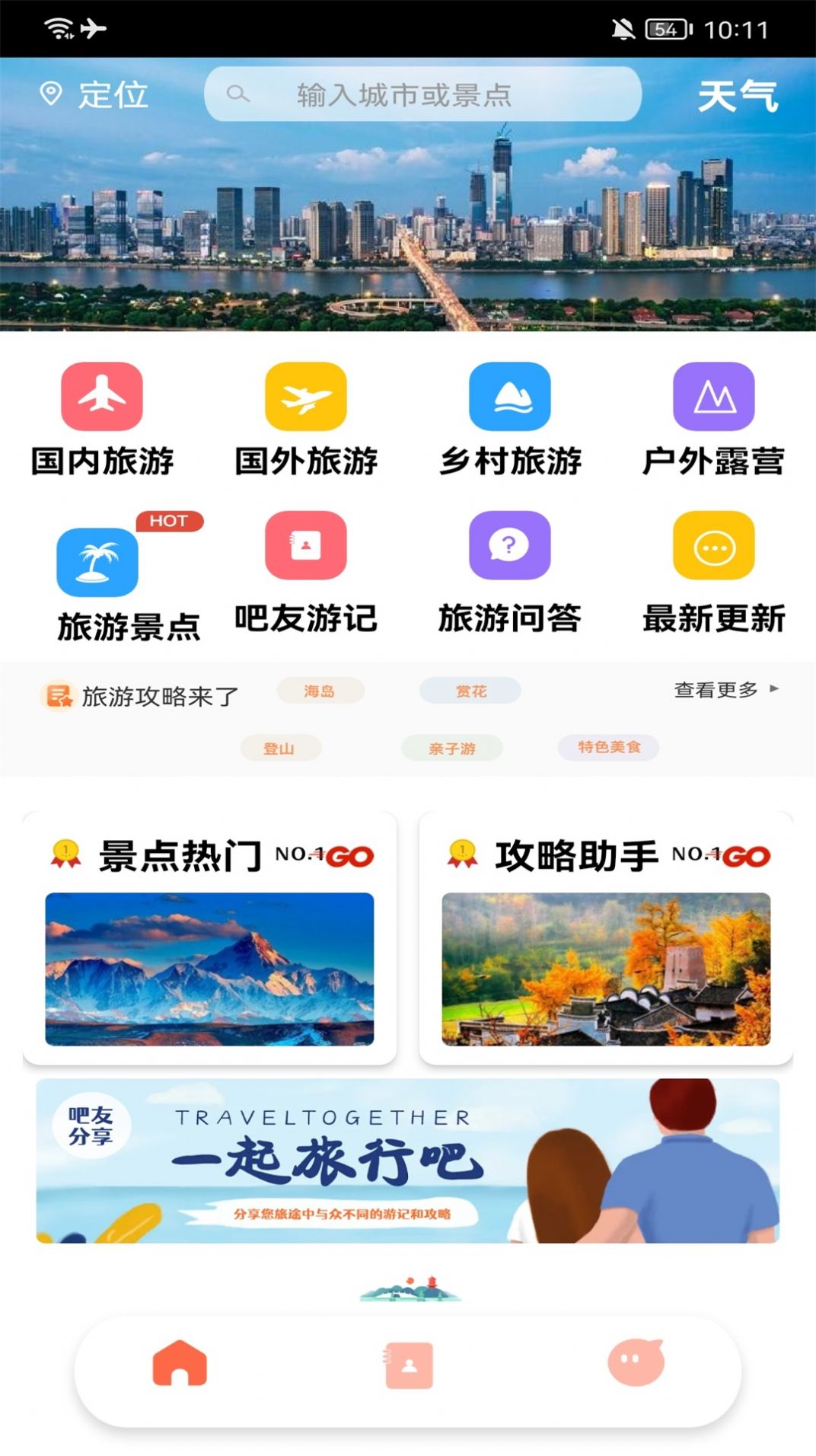Select the 特色美食 chip
This screenshot has width=816, height=1456.
(x=609, y=747)
